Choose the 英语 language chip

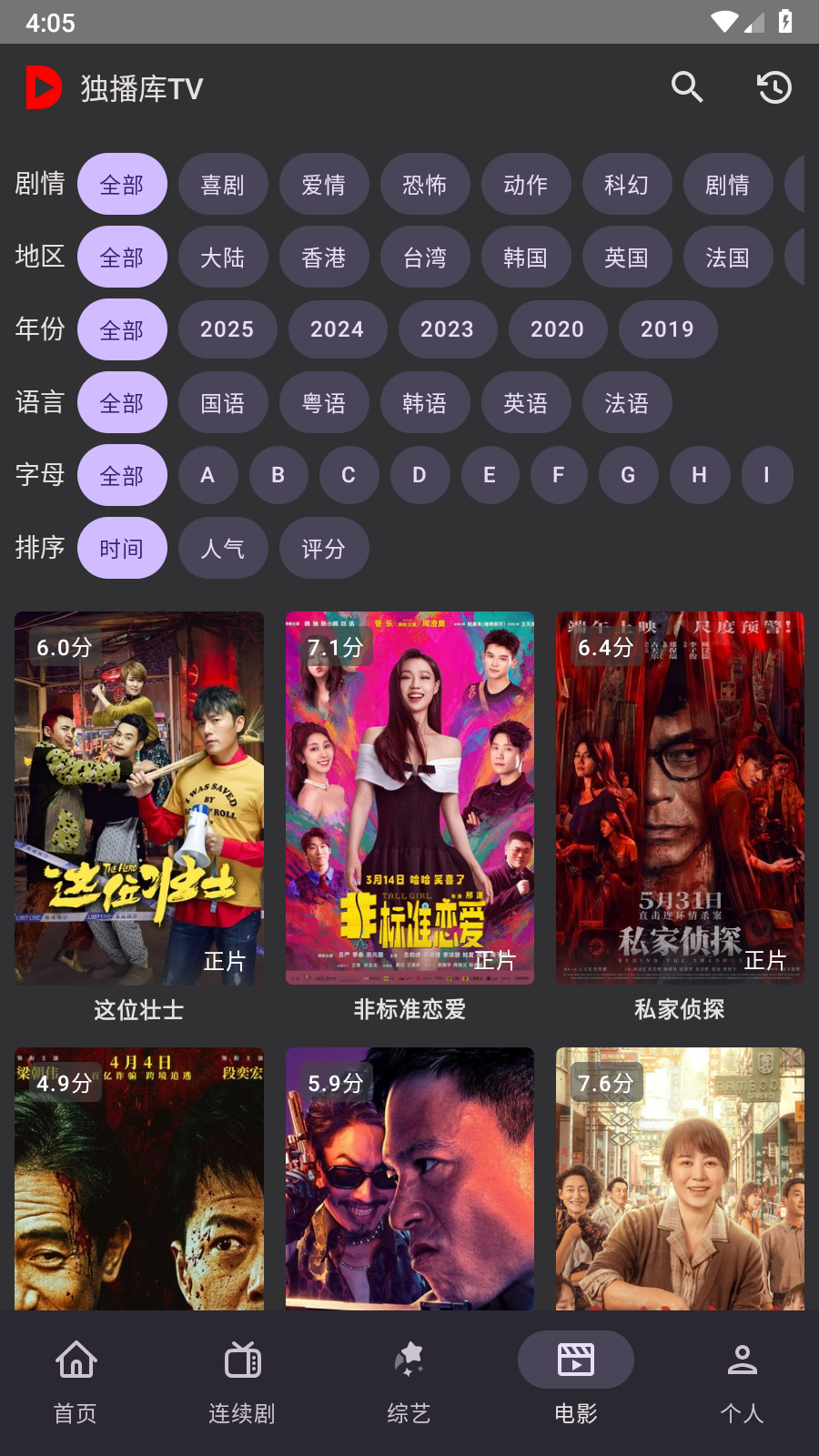pos(526,402)
